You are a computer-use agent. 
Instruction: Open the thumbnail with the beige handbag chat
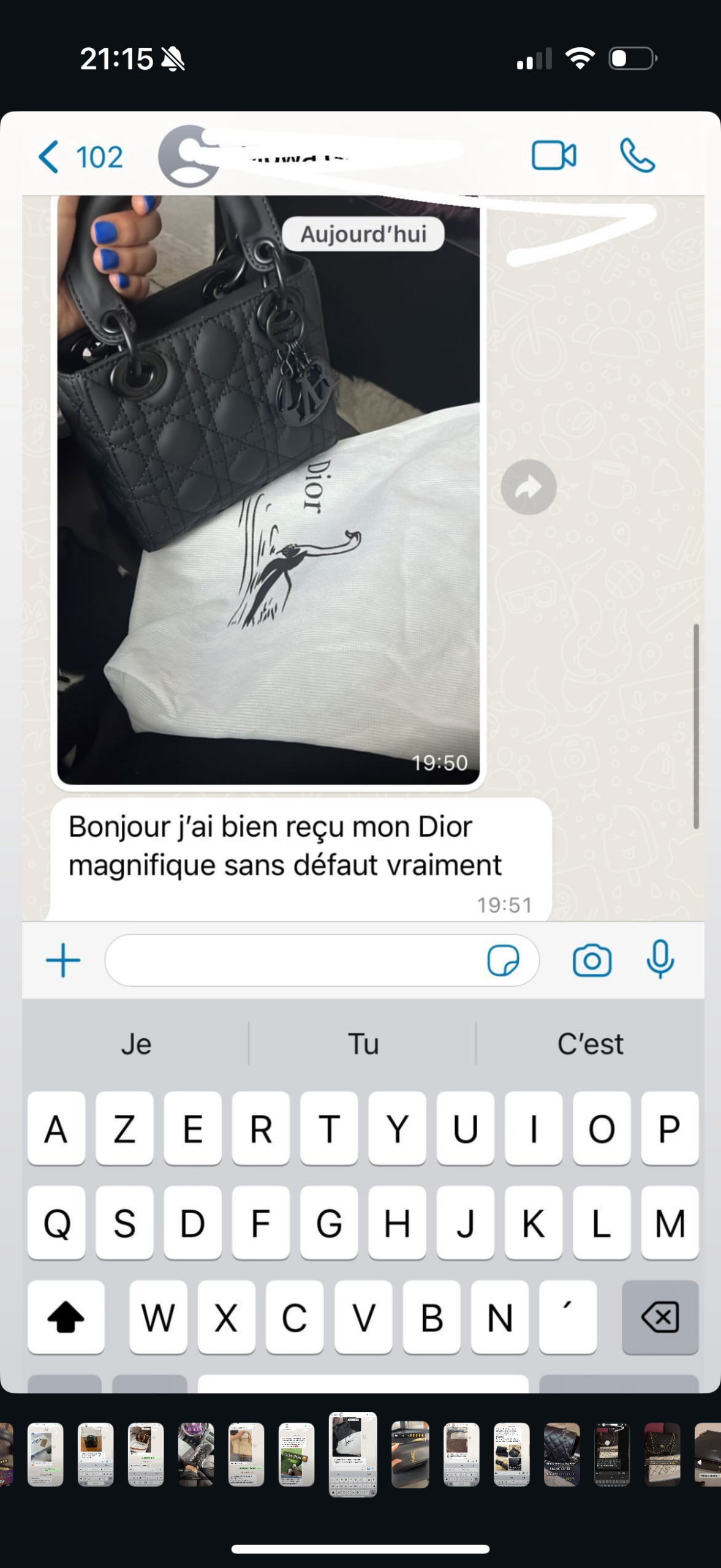pyautogui.click(x=246, y=1454)
